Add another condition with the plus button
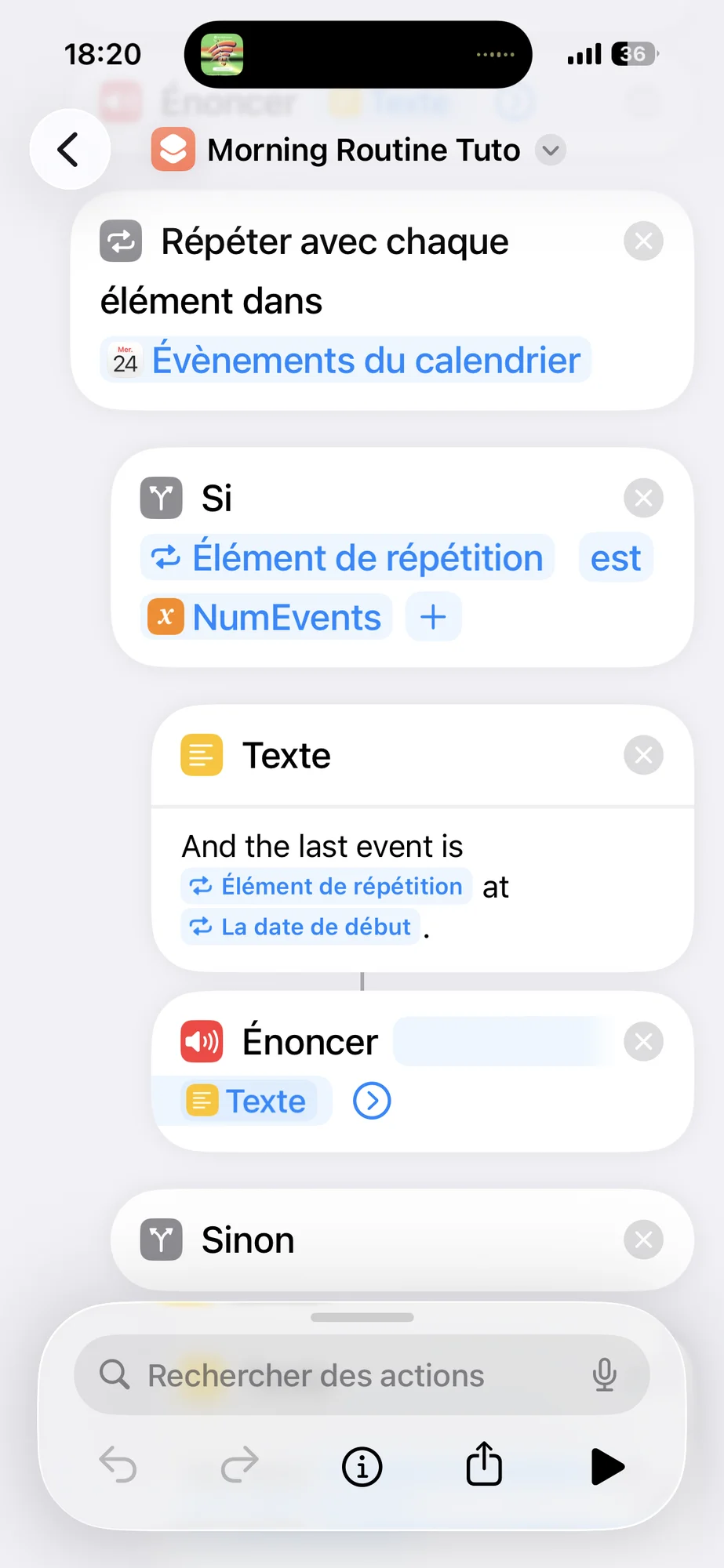 click(x=433, y=617)
